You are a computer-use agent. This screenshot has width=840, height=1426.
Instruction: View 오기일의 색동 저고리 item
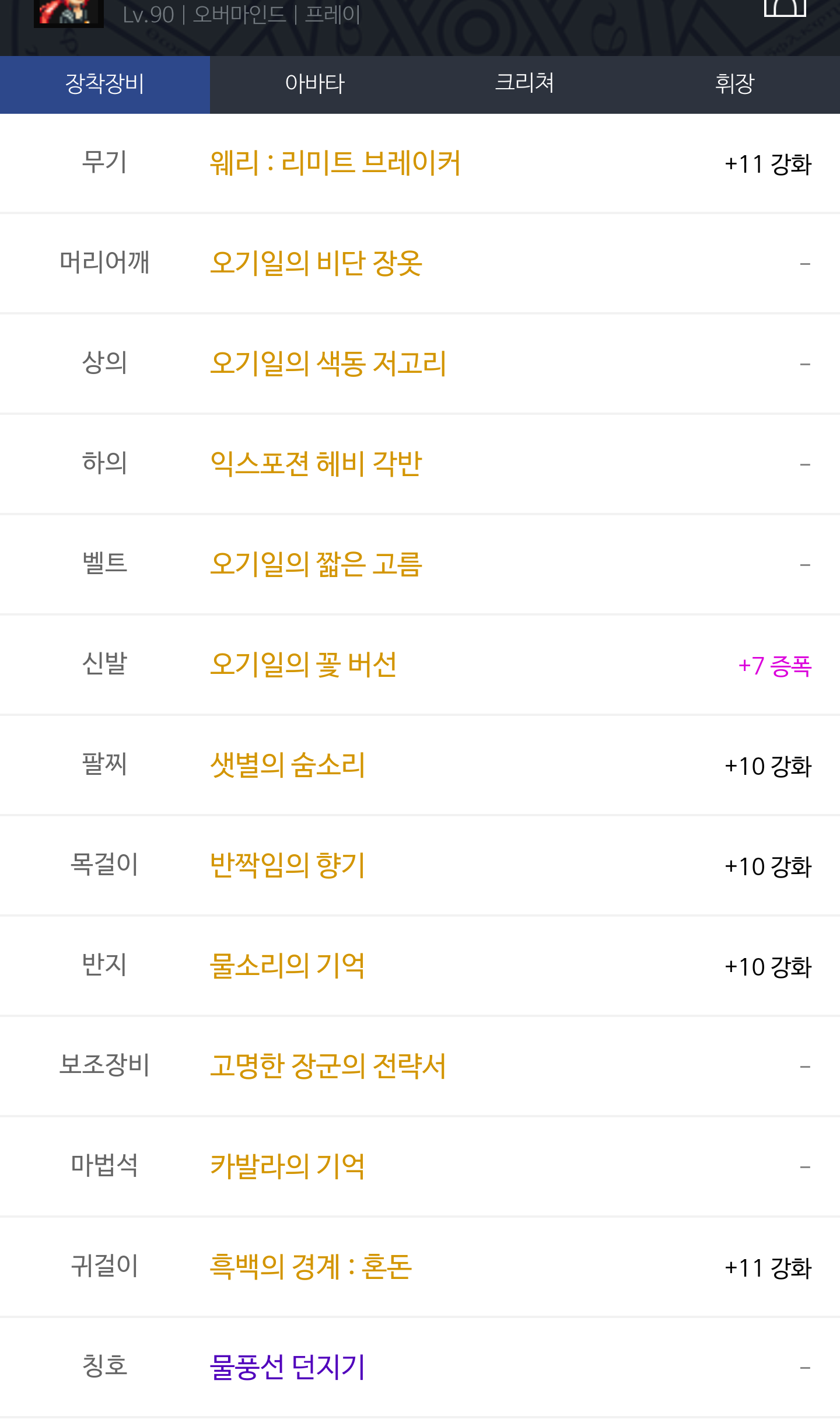pos(328,364)
